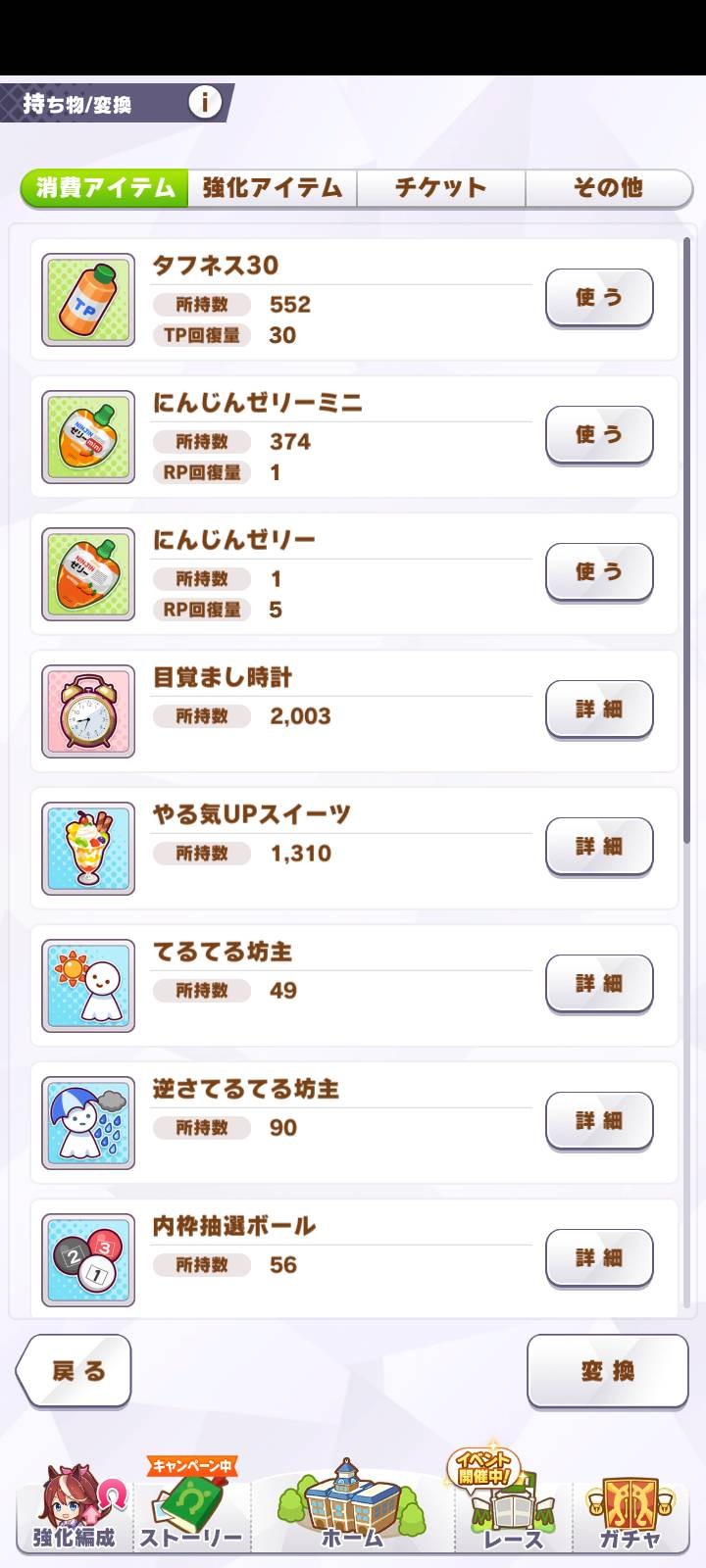706x1568 pixels.
Task: Open the その他 tab
Action: coord(609,187)
